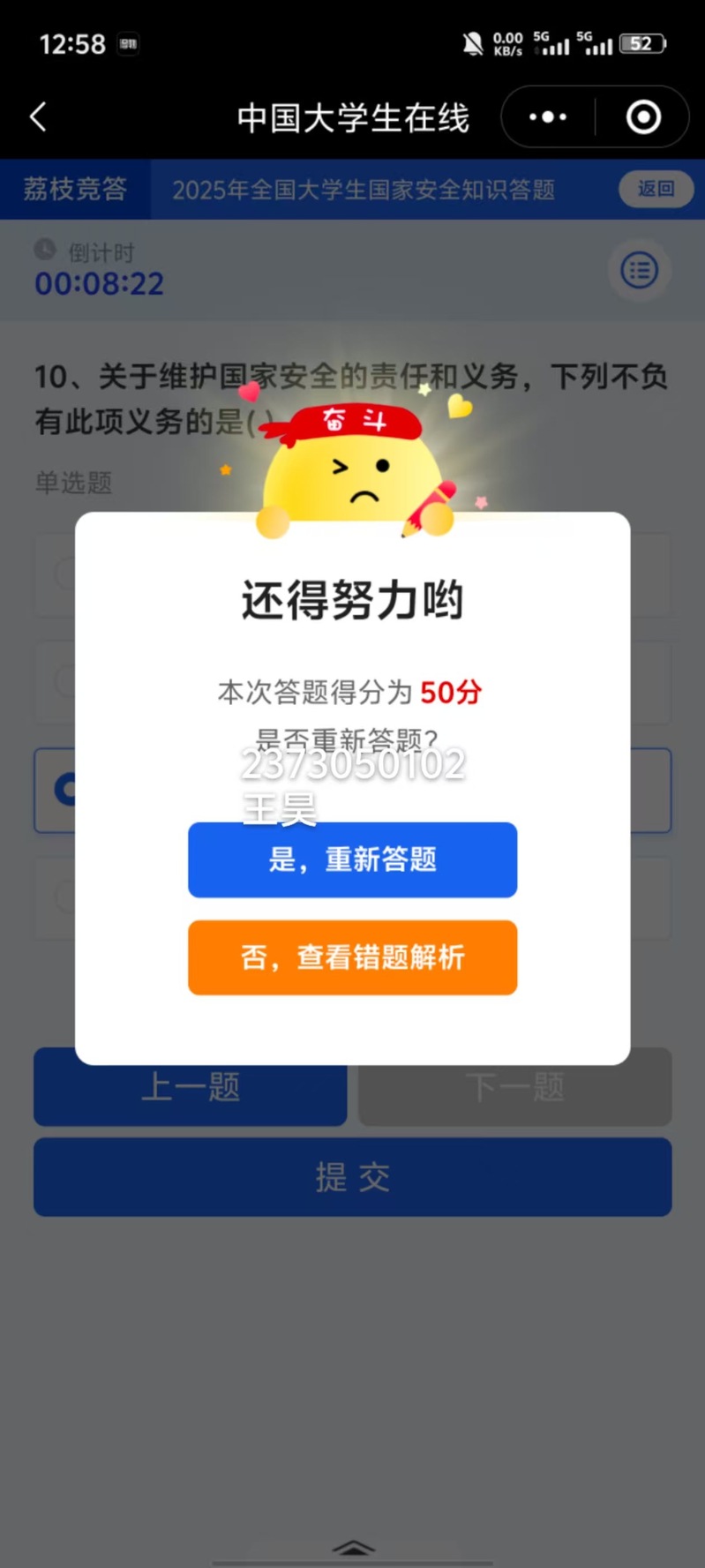The width and height of the screenshot is (705, 1568).
Task: Tap the 荔枝竞答 tab
Action: pos(75,189)
